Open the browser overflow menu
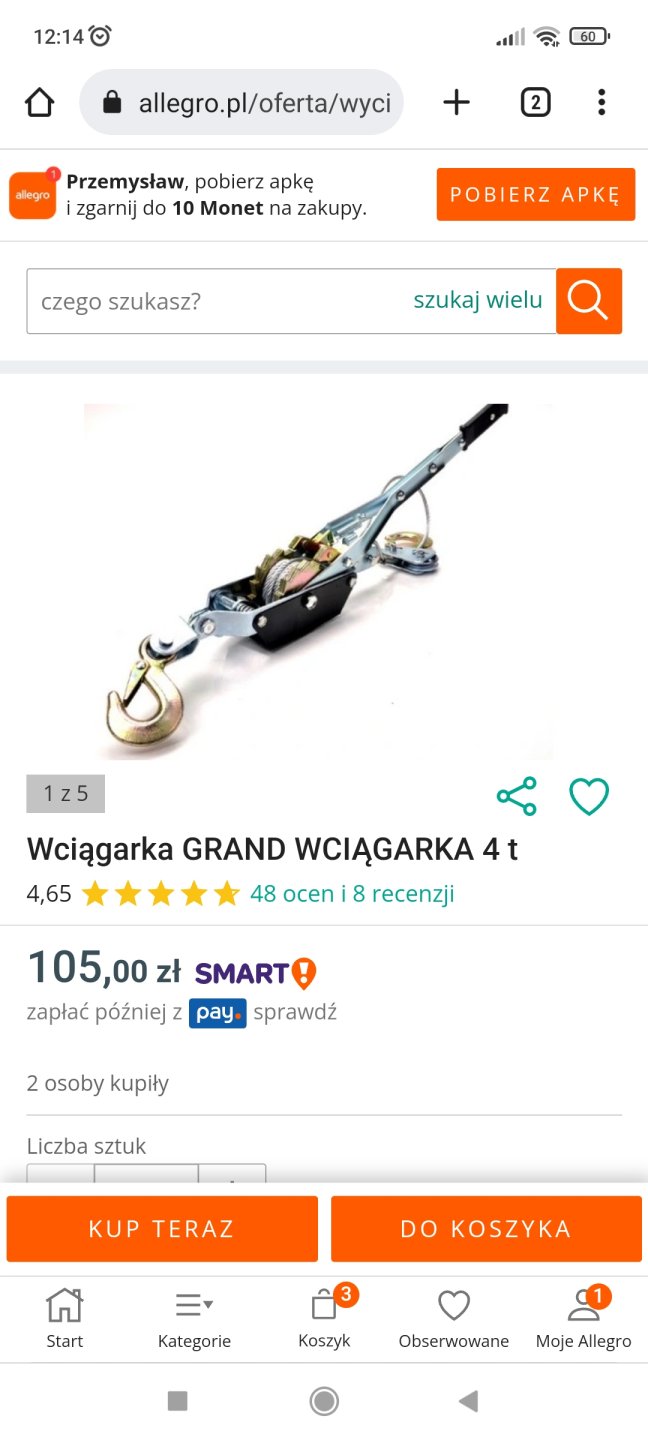Image resolution: width=648 pixels, height=1440 pixels. tap(601, 102)
